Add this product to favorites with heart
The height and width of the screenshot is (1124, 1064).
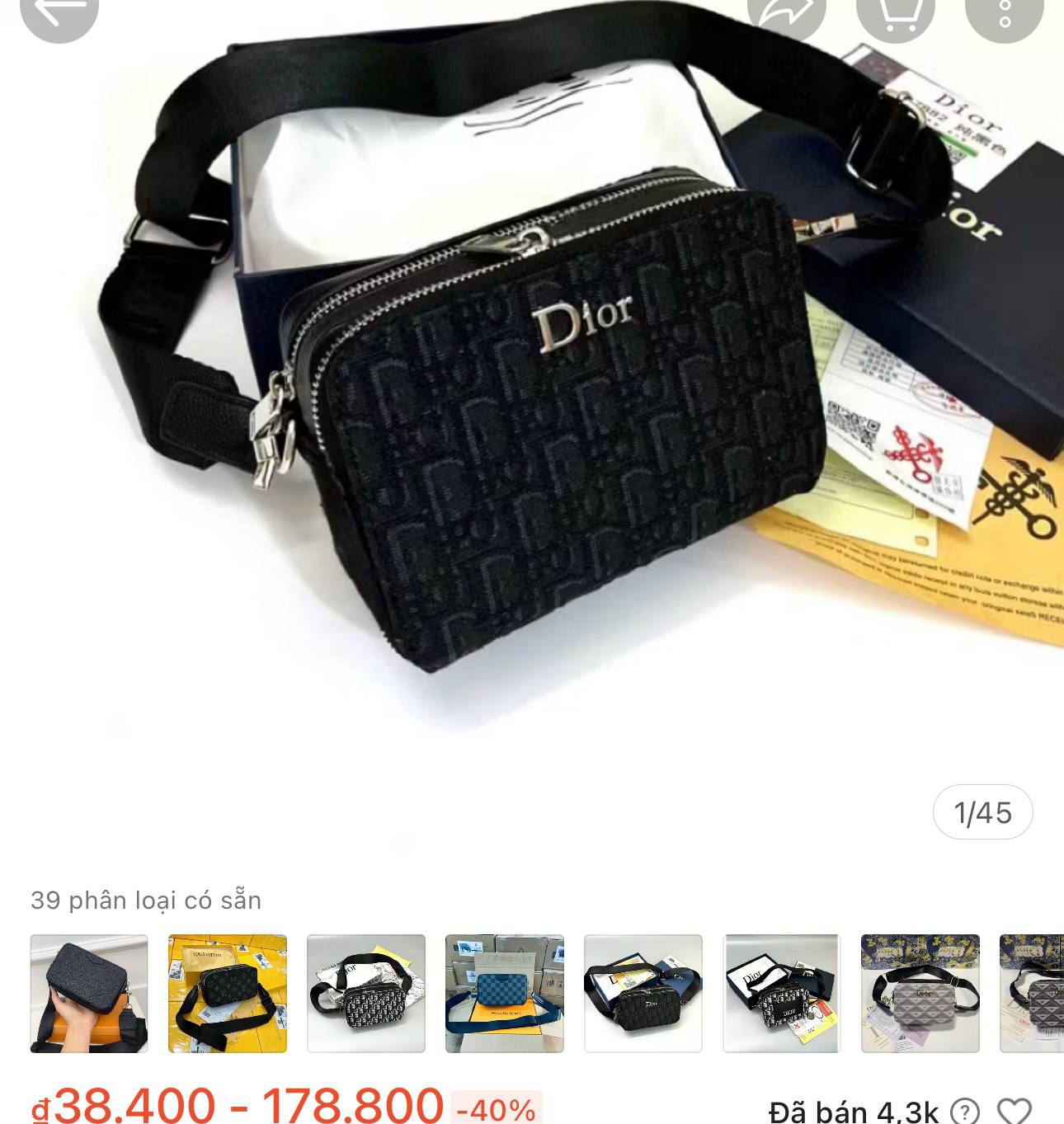coord(1014,1110)
